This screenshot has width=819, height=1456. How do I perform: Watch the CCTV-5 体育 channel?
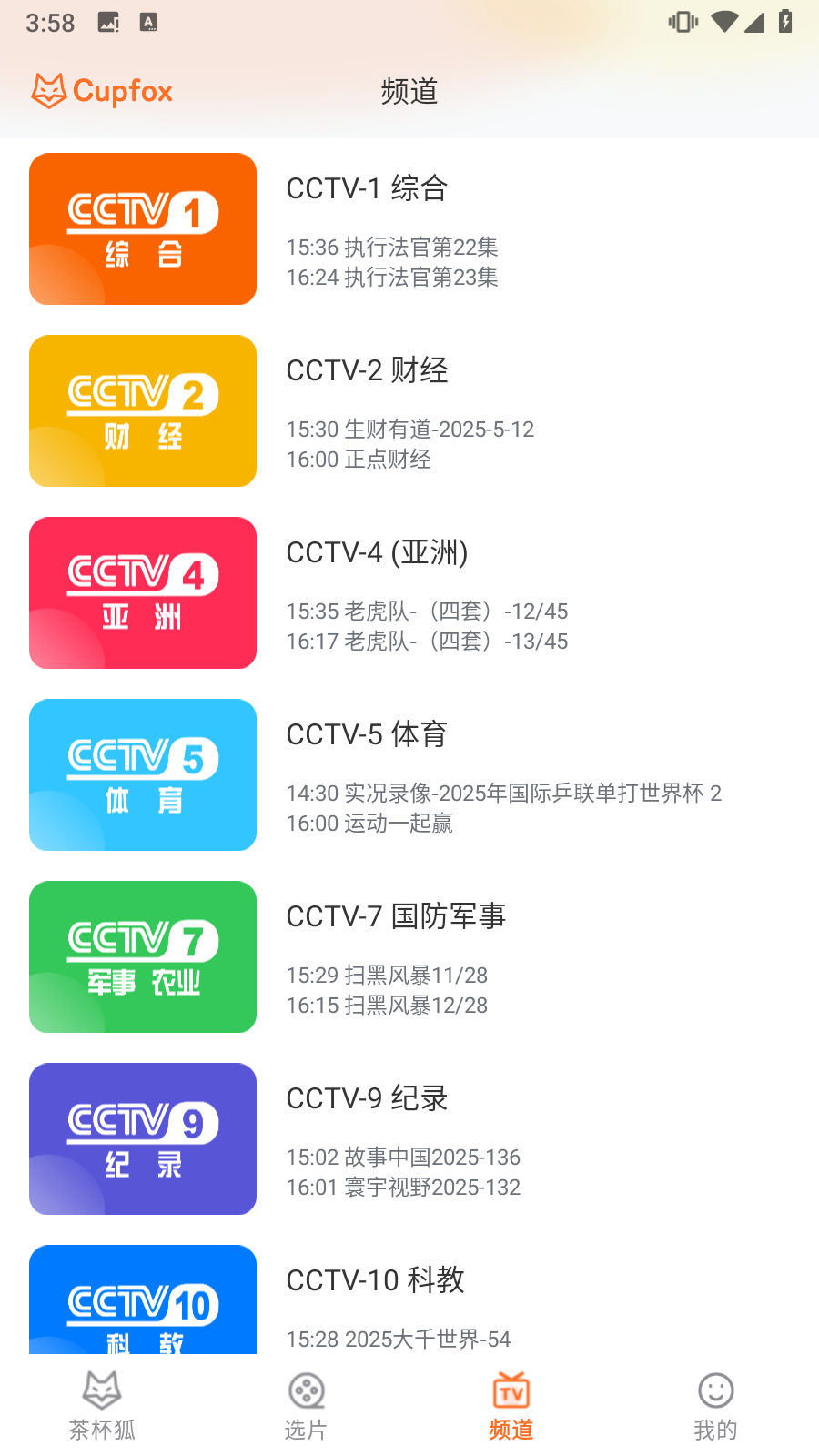(x=409, y=775)
